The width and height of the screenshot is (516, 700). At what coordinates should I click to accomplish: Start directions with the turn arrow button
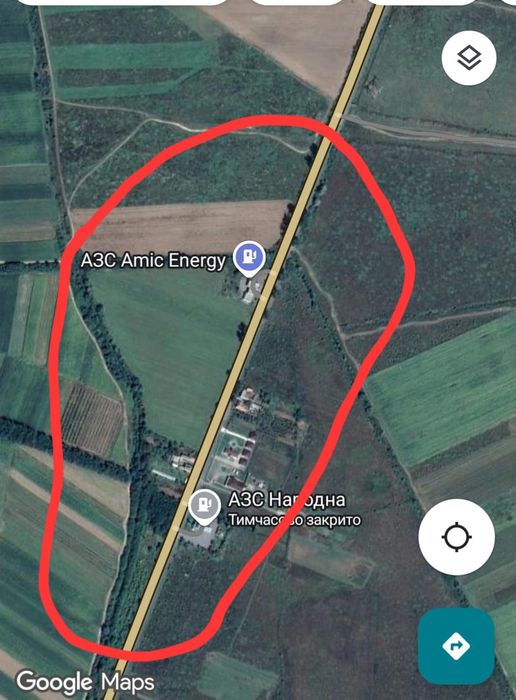click(456, 646)
